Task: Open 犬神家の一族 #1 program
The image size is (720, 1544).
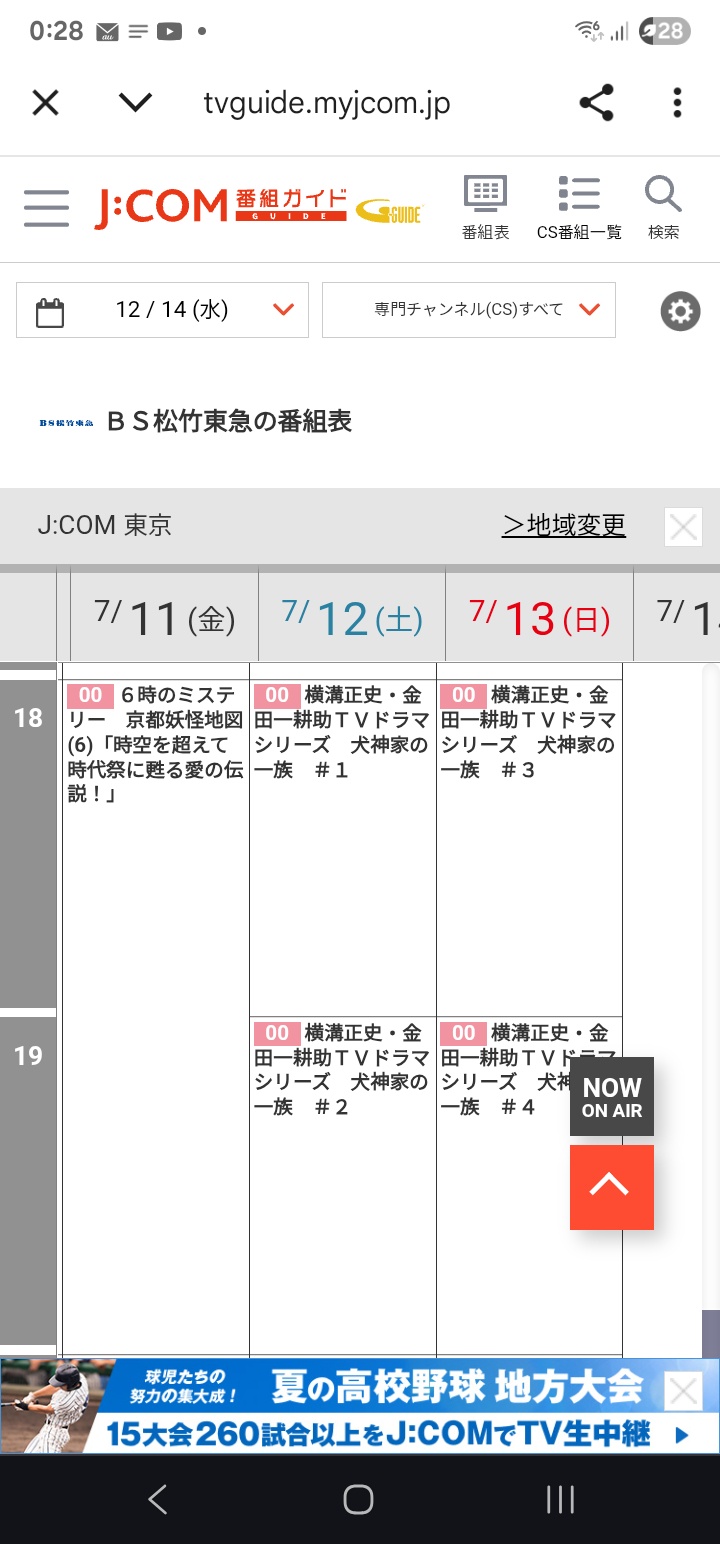Action: tap(343, 732)
